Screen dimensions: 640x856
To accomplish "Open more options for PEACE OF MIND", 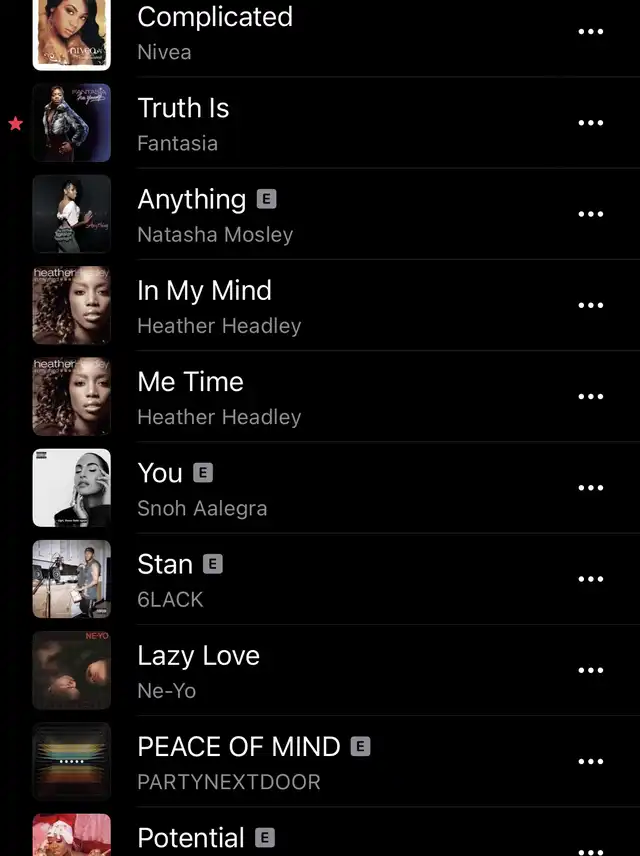I will click(591, 761).
